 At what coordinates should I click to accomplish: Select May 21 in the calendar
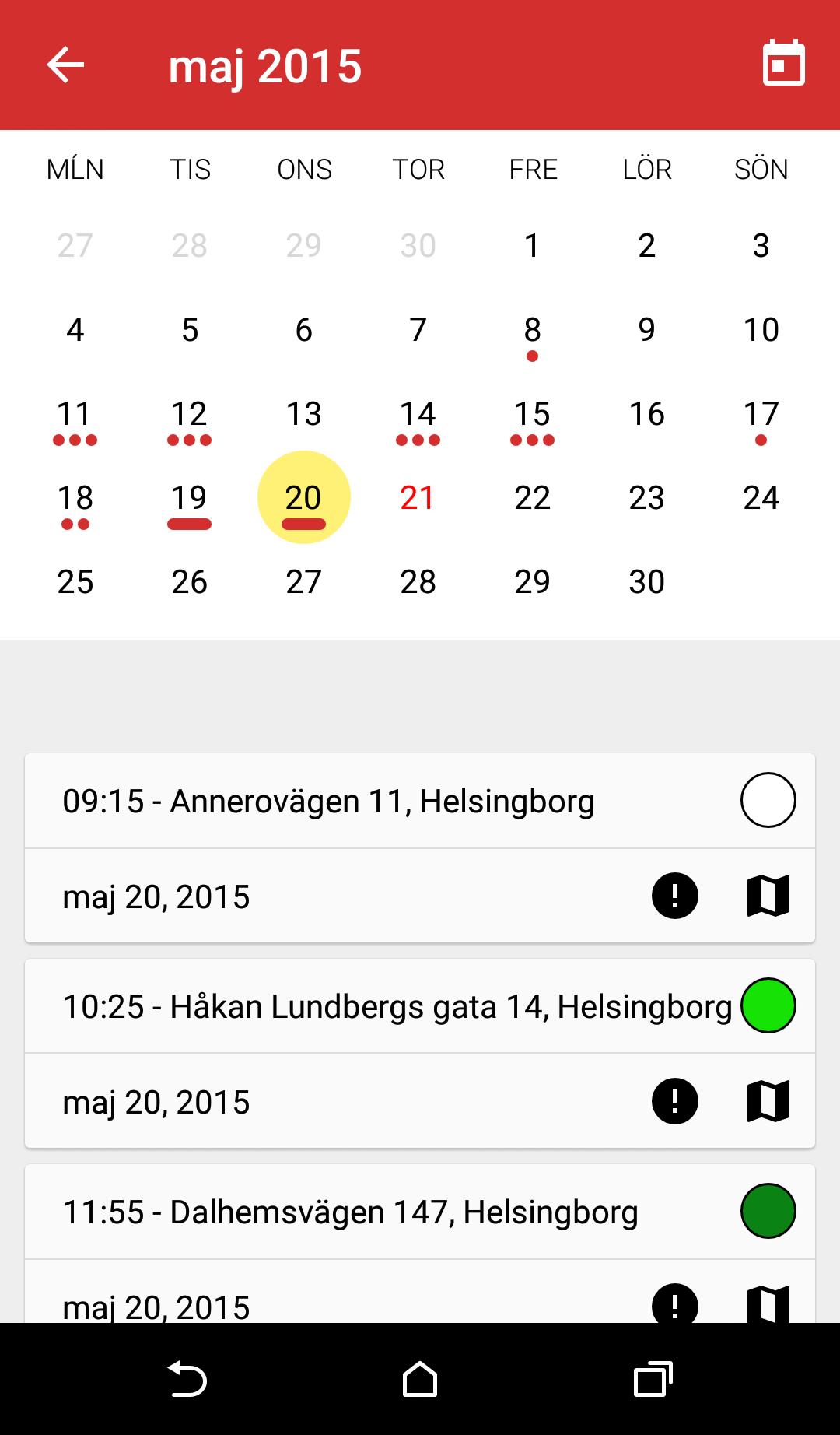pos(418,498)
